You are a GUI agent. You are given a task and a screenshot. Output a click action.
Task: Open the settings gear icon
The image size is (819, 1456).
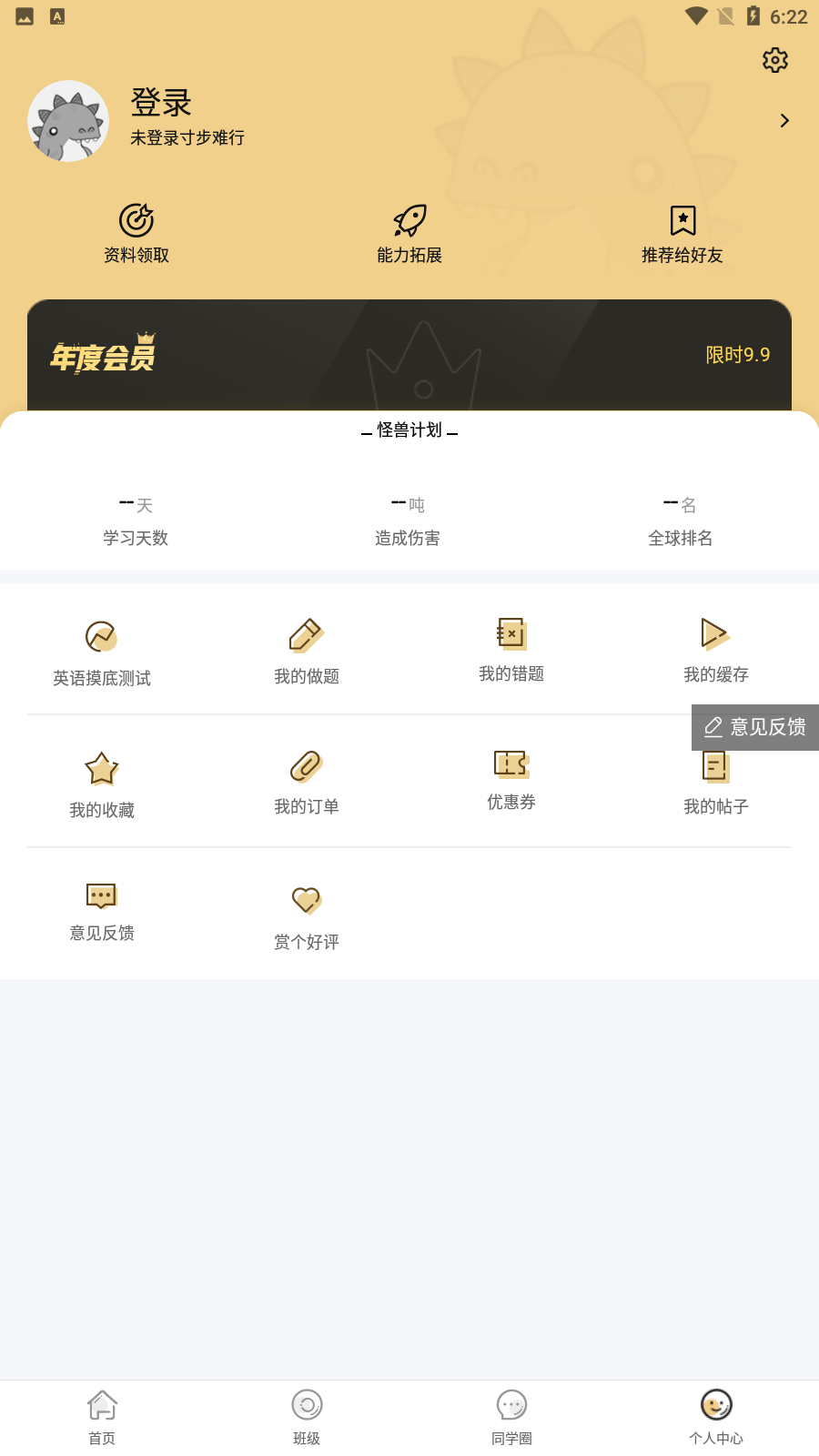coord(774,60)
